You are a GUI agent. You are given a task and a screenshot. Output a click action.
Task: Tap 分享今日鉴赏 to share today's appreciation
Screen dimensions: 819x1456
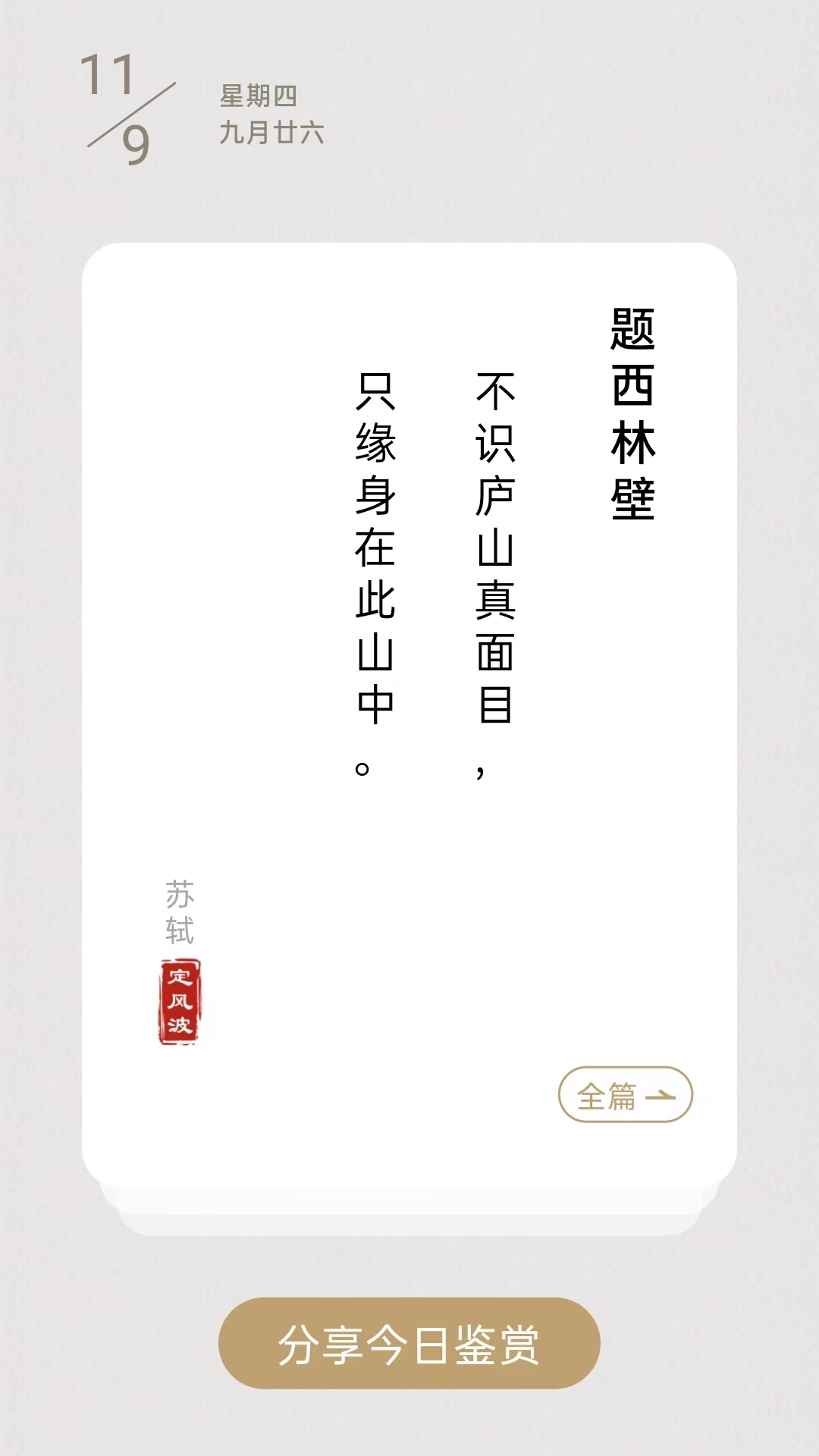[409, 1343]
